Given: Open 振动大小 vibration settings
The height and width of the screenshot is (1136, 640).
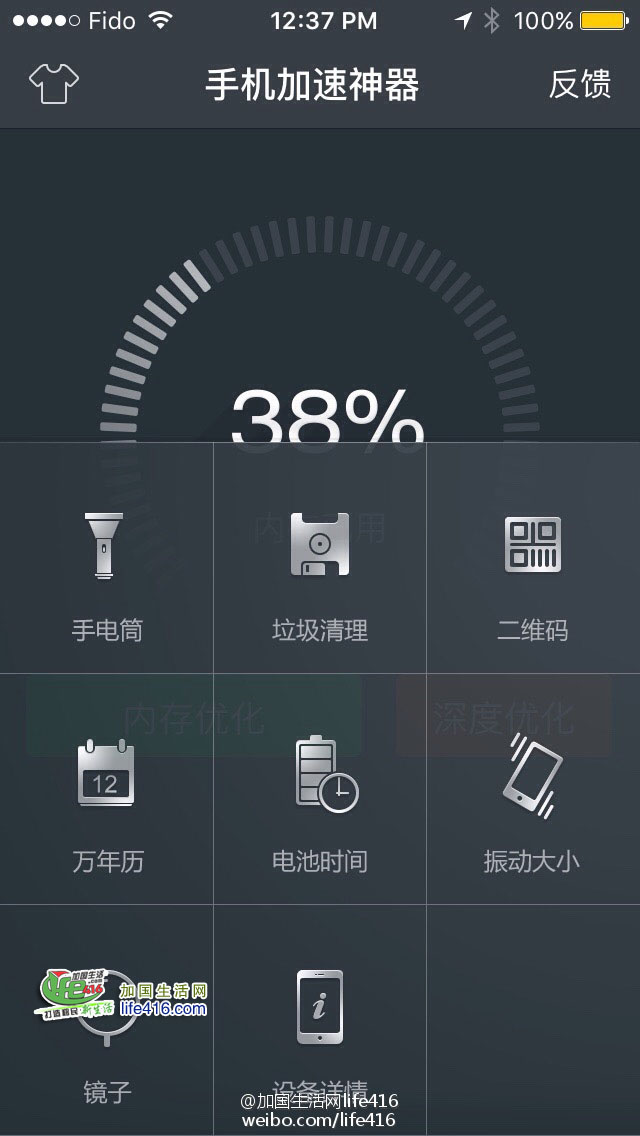Looking at the screenshot, I should [x=533, y=800].
